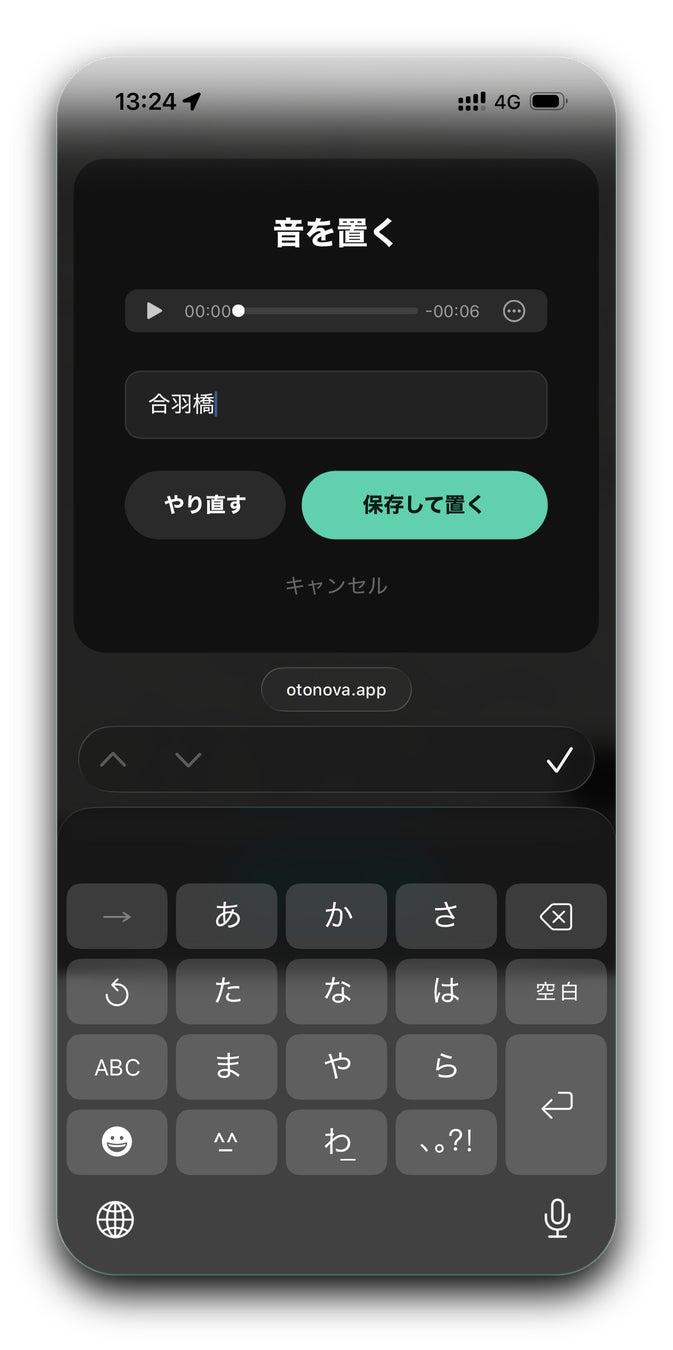673x1350 pixels.
Task: Delete a character with the backspace key
Action: (x=556, y=916)
